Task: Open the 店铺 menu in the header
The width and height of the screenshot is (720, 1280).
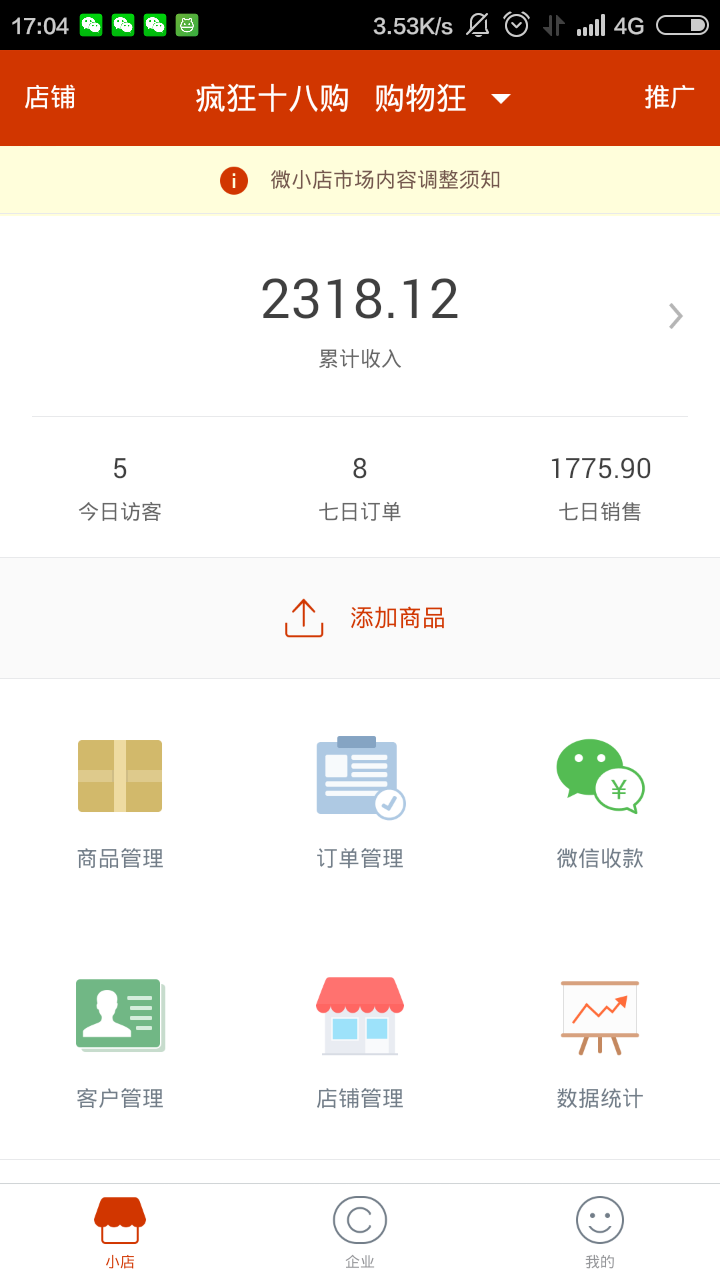Action: 50,98
